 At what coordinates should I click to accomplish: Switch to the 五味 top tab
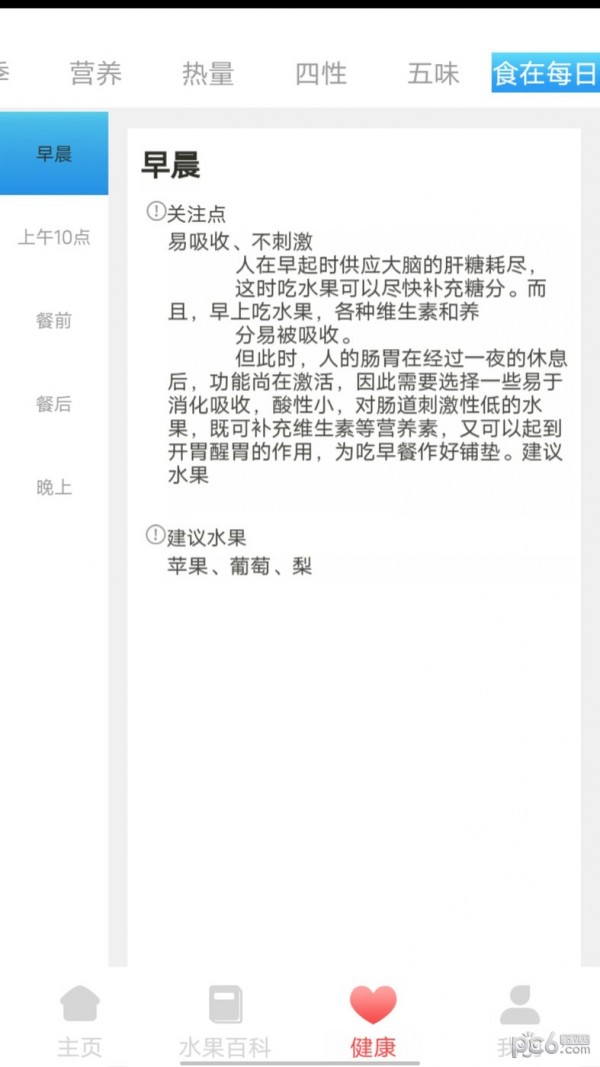point(434,73)
